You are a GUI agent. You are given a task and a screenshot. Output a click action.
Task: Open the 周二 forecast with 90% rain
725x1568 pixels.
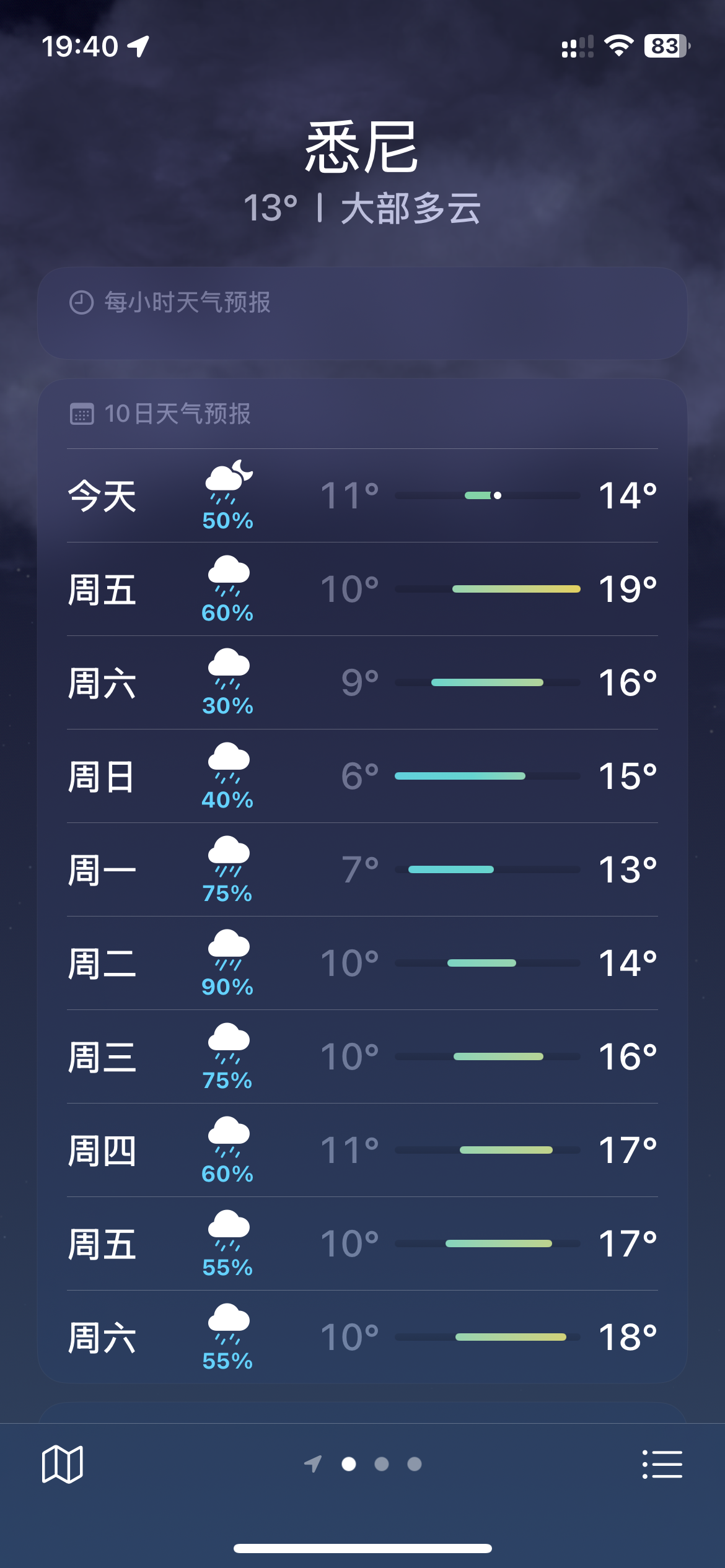click(362, 963)
